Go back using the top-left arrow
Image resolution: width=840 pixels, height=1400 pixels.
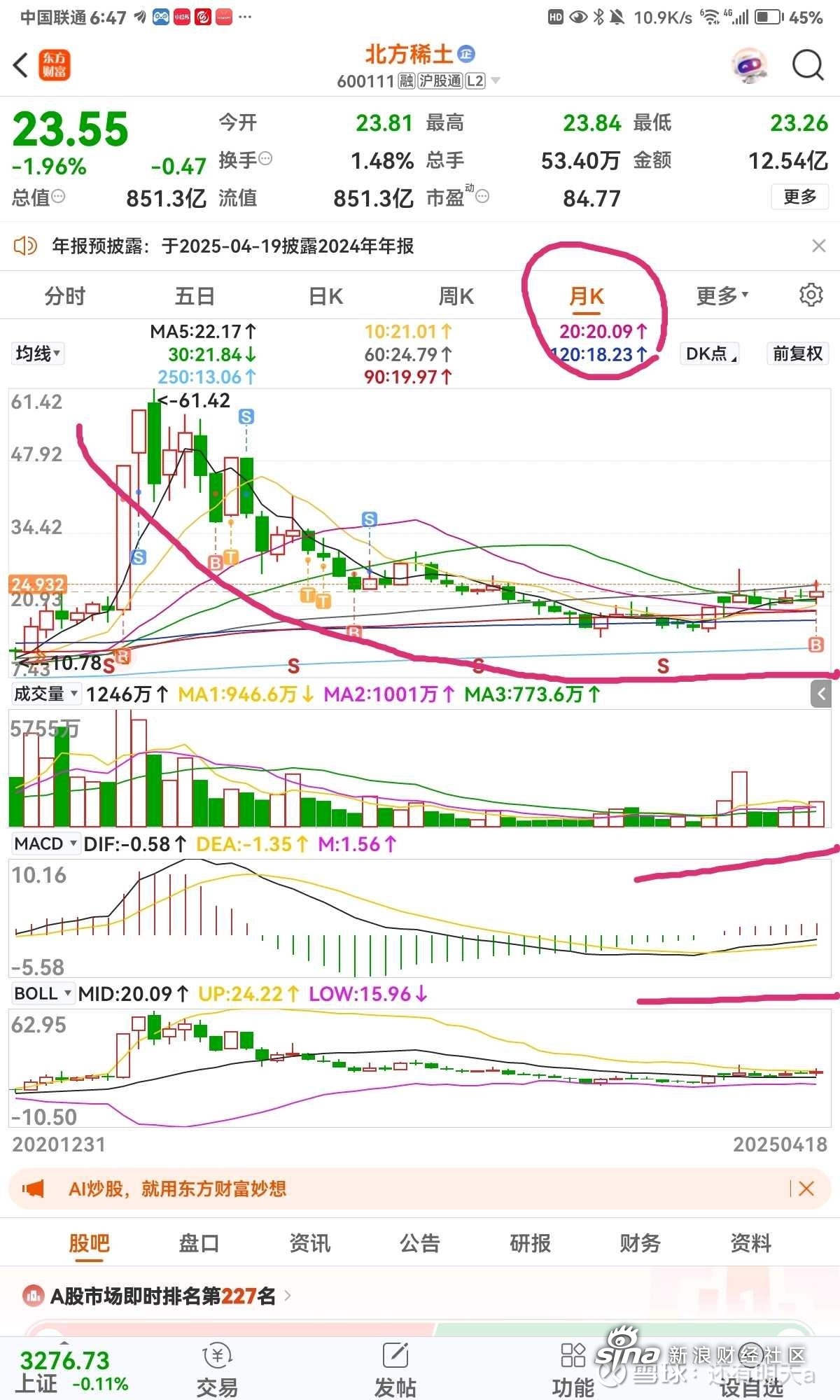tap(21, 66)
